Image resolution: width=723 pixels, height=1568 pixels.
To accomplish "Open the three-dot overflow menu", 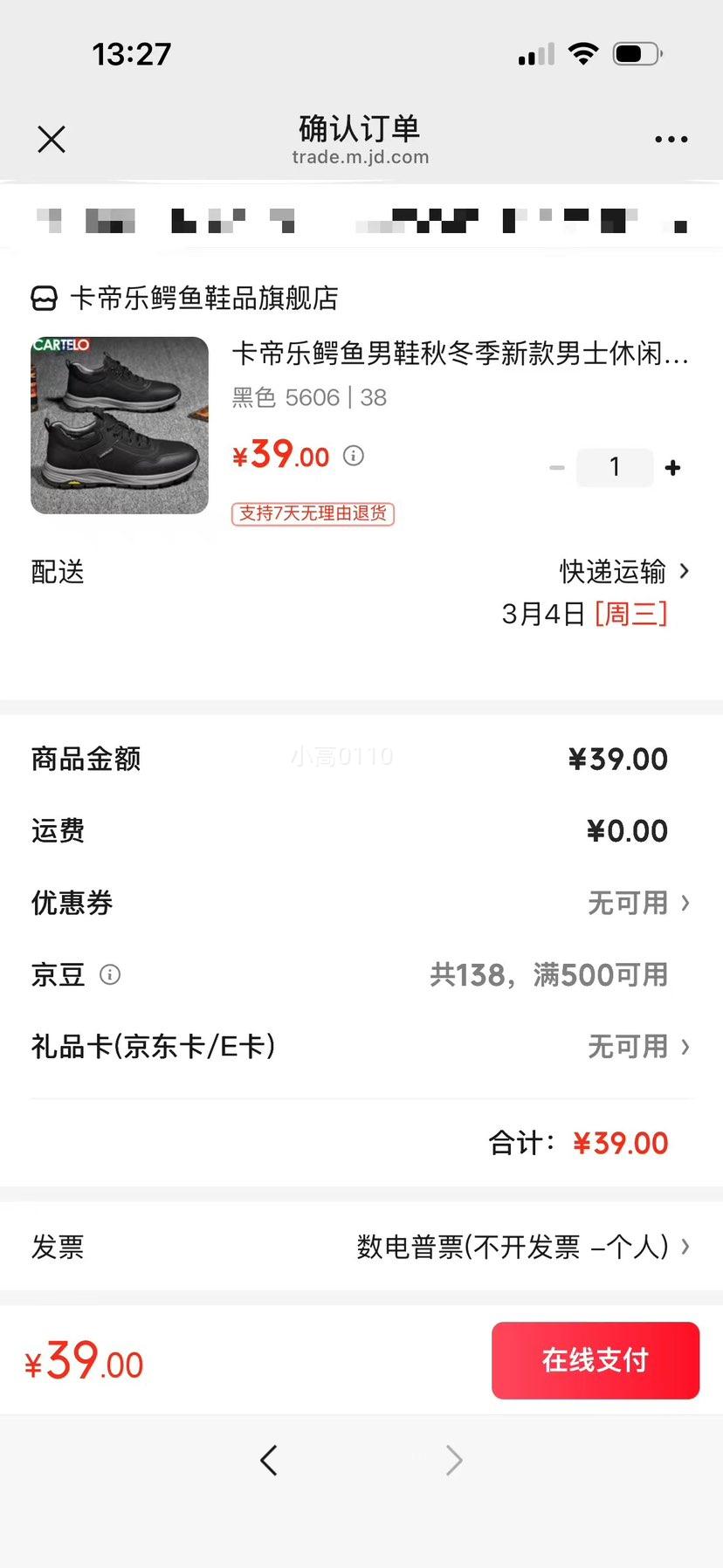I will click(x=671, y=139).
